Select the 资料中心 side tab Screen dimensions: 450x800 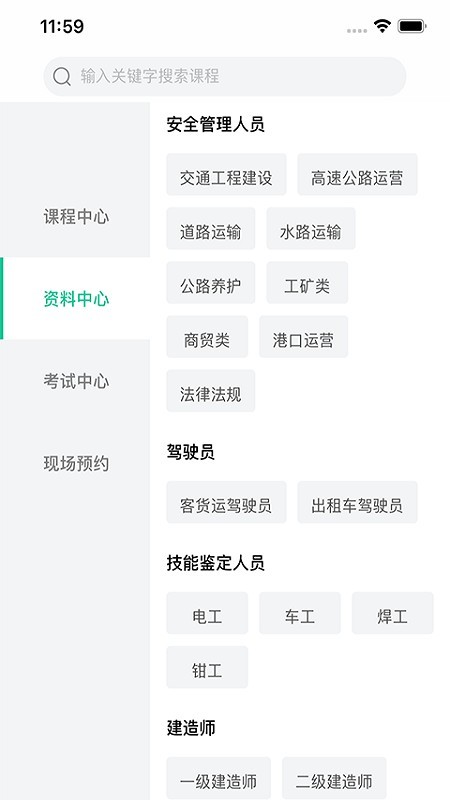click(76, 299)
